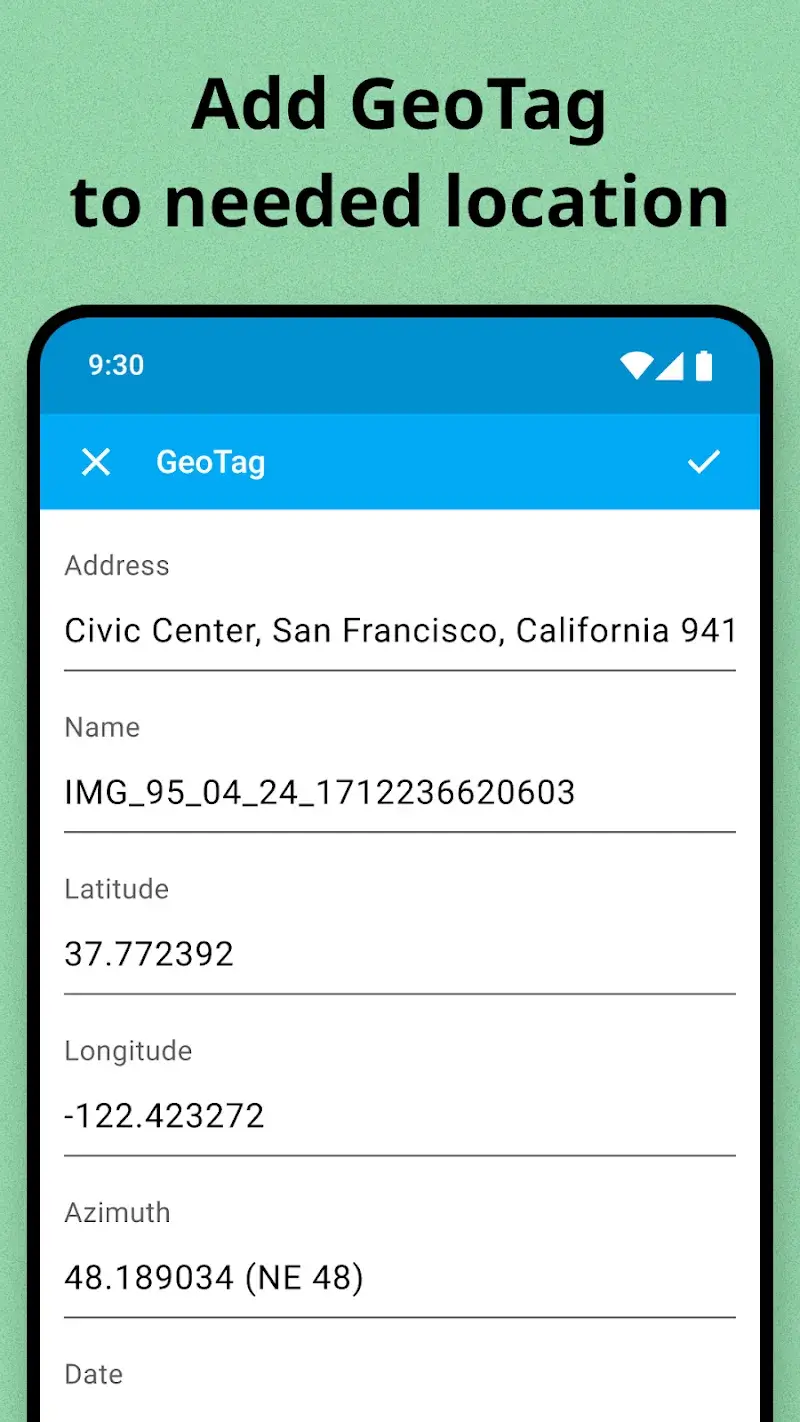Select the cellular signal strength icon
The height and width of the screenshot is (1422, 800).
click(x=670, y=366)
